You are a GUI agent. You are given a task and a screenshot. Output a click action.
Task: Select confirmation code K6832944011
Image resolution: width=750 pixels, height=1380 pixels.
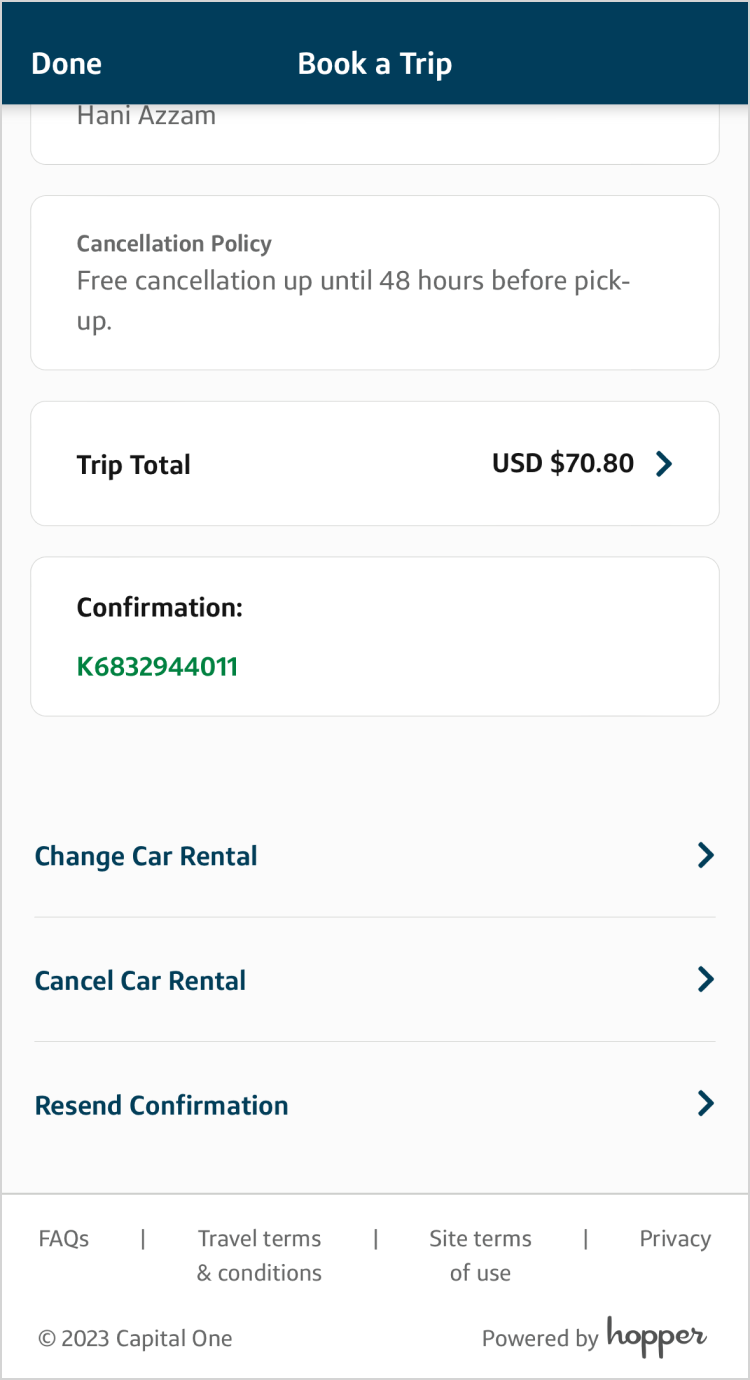[x=157, y=666]
